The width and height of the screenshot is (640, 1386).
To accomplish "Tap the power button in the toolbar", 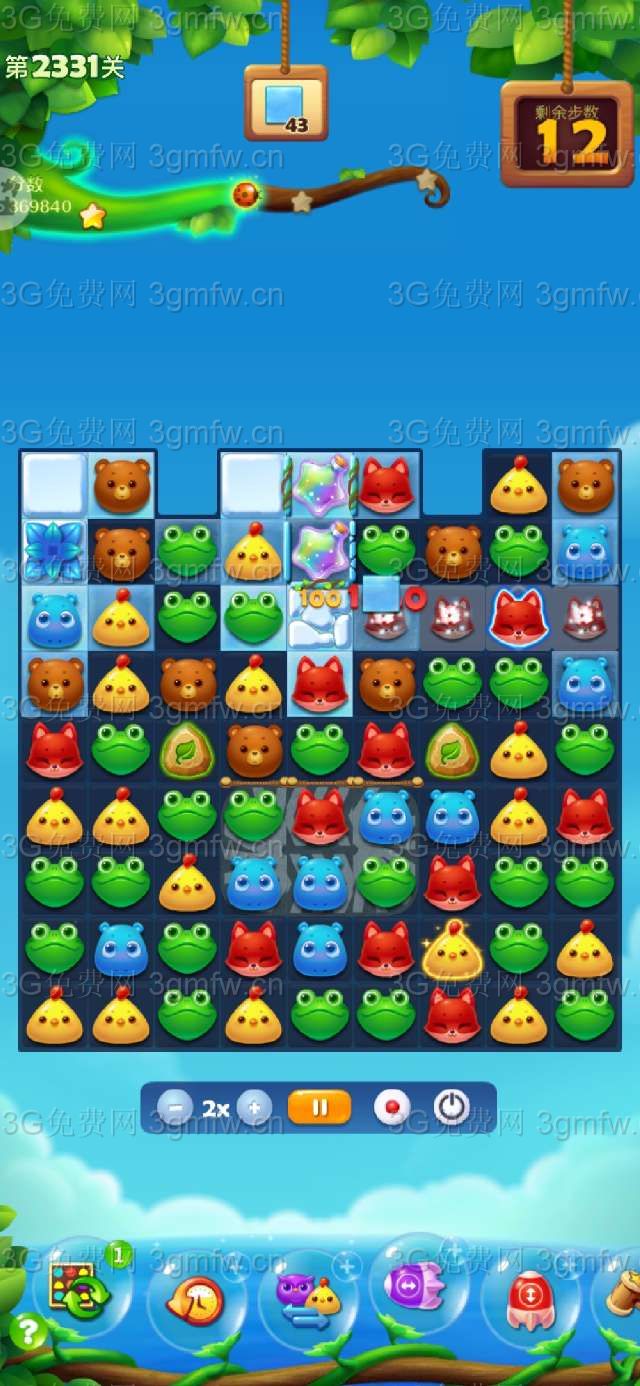I will (x=452, y=1107).
